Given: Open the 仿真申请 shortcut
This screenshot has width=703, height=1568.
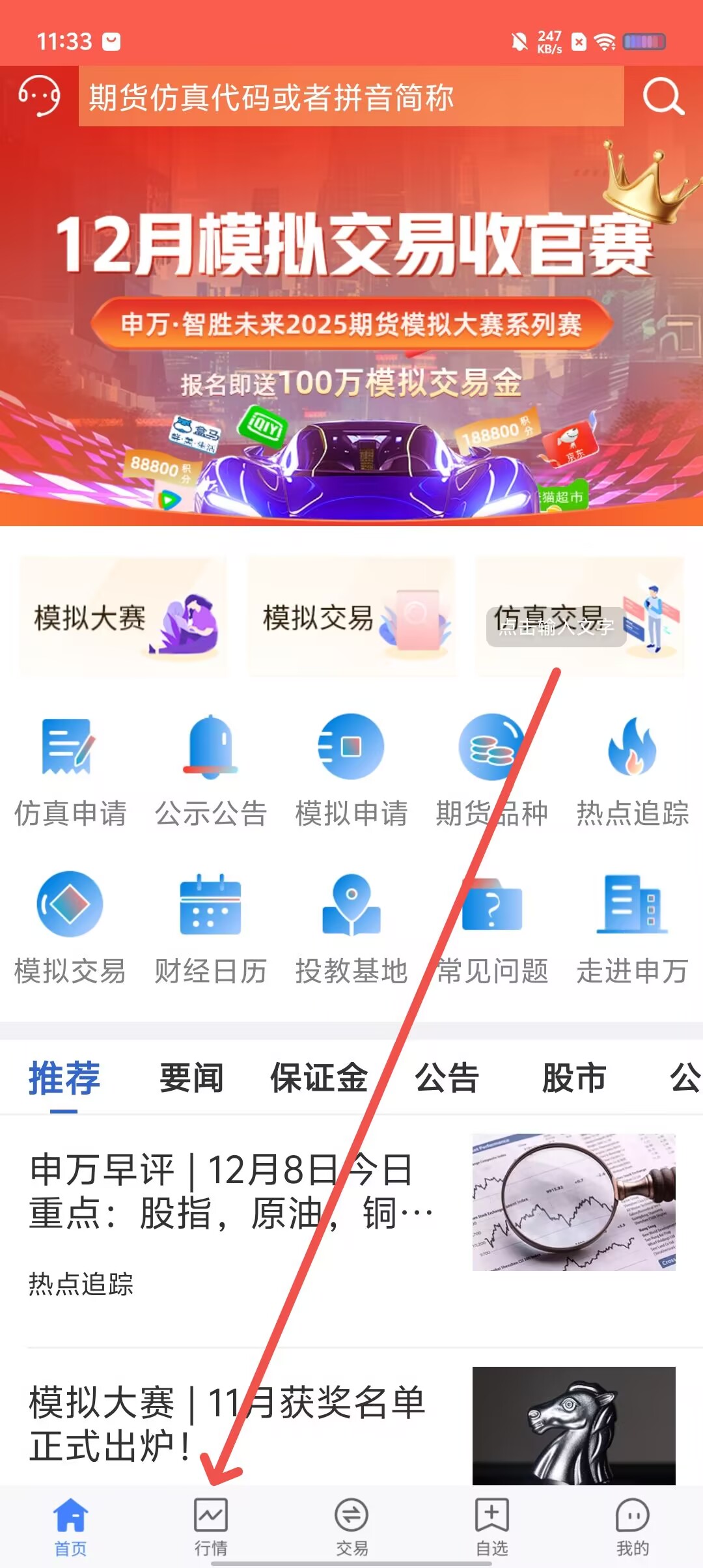Looking at the screenshot, I should (x=70, y=772).
